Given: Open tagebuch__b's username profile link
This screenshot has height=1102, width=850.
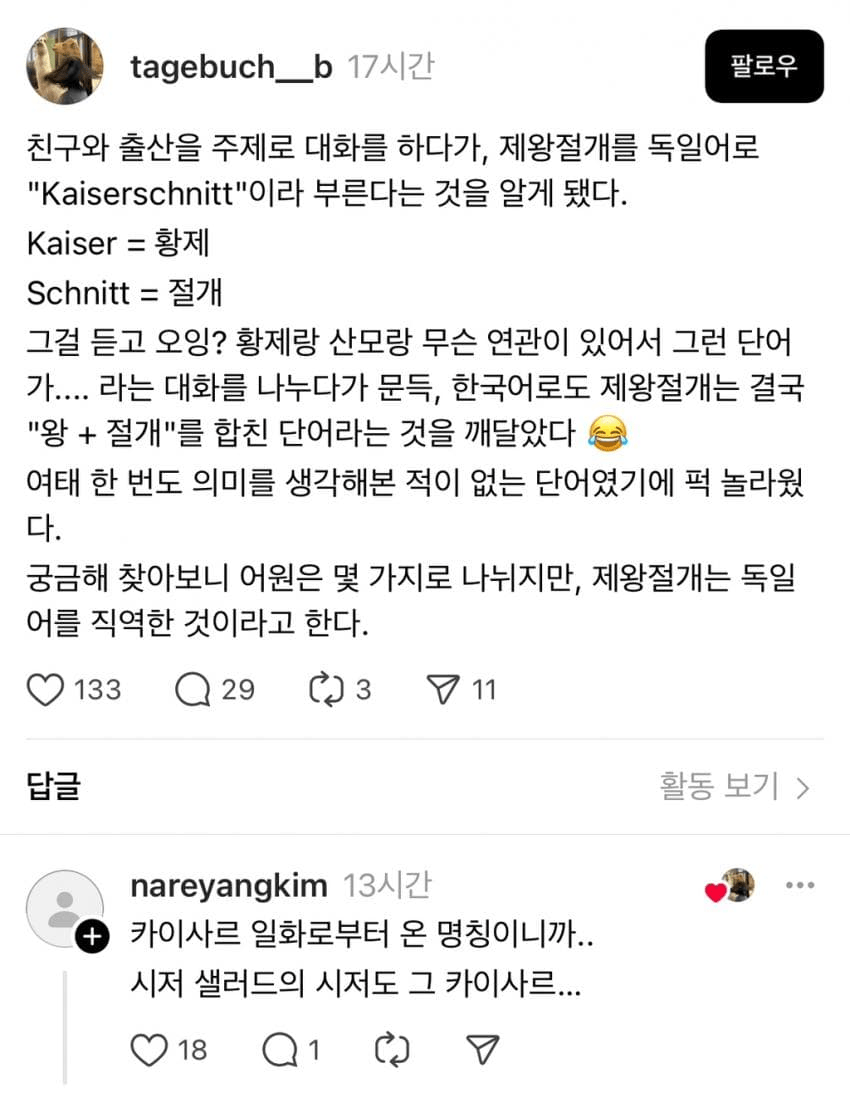Looking at the screenshot, I should click(x=231, y=67).
